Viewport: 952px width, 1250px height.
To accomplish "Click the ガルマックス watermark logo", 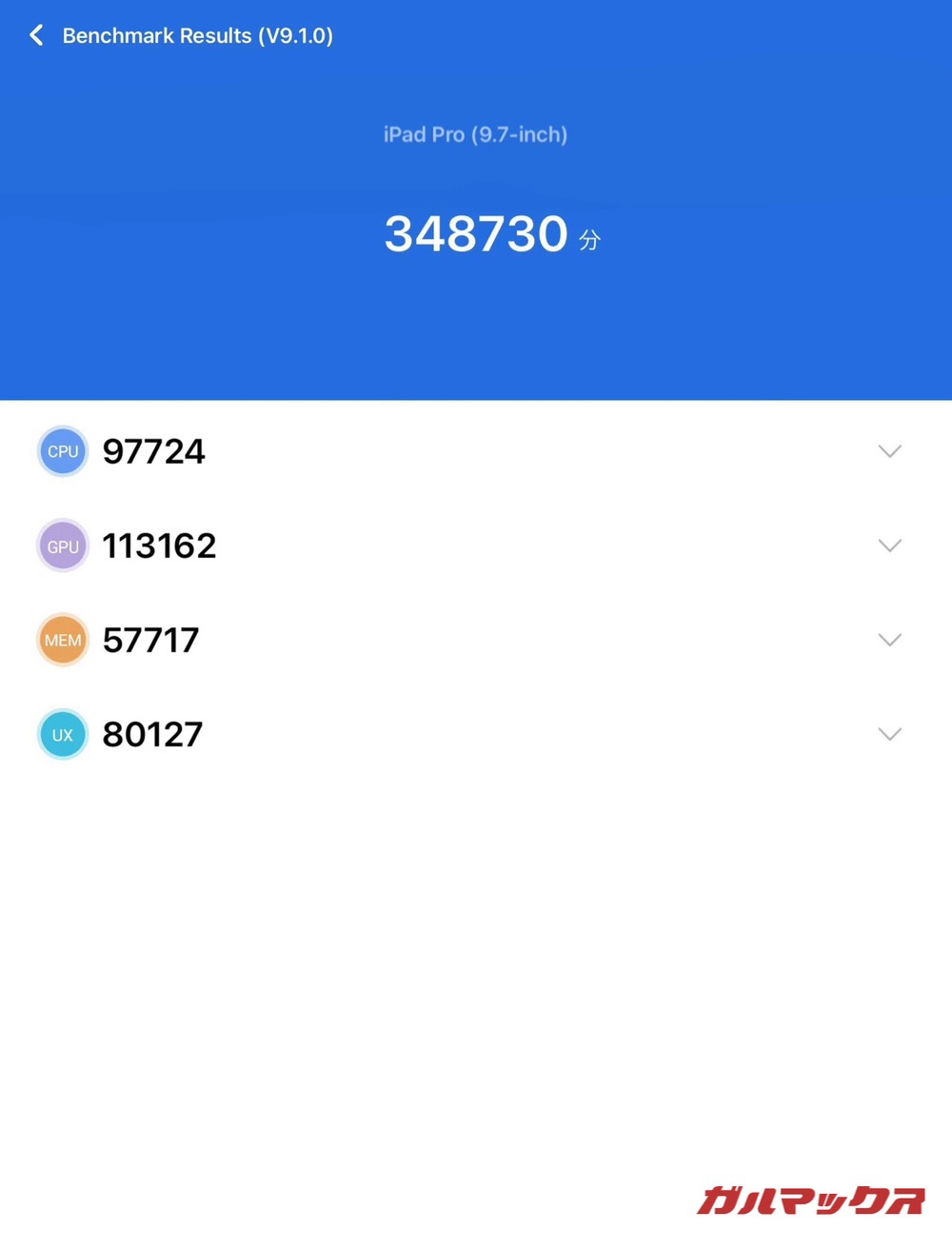I will 814,1201.
